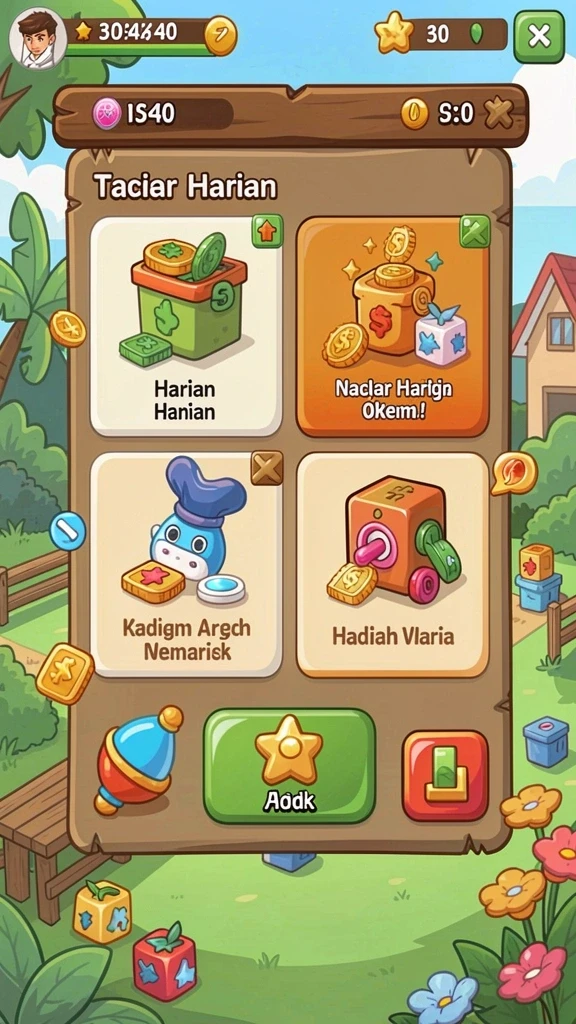Image resolution: width=576 pixels, height=1024 pixels.
Task: Tap the green Aodk star button
Action: tap(289, 765)
